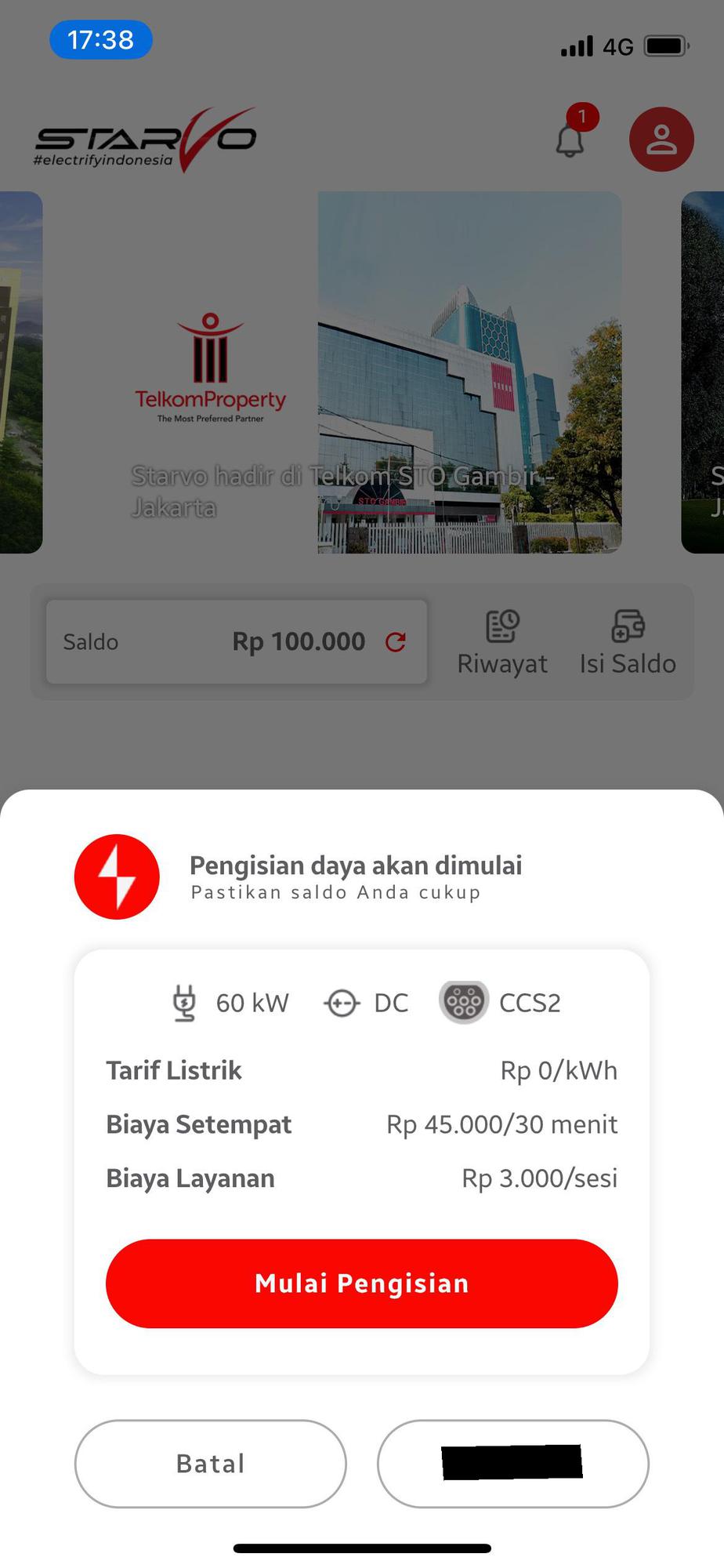This screenshot has width=724, height=1568.
Task: Open the profile account icon
Action: click(662, 139)
